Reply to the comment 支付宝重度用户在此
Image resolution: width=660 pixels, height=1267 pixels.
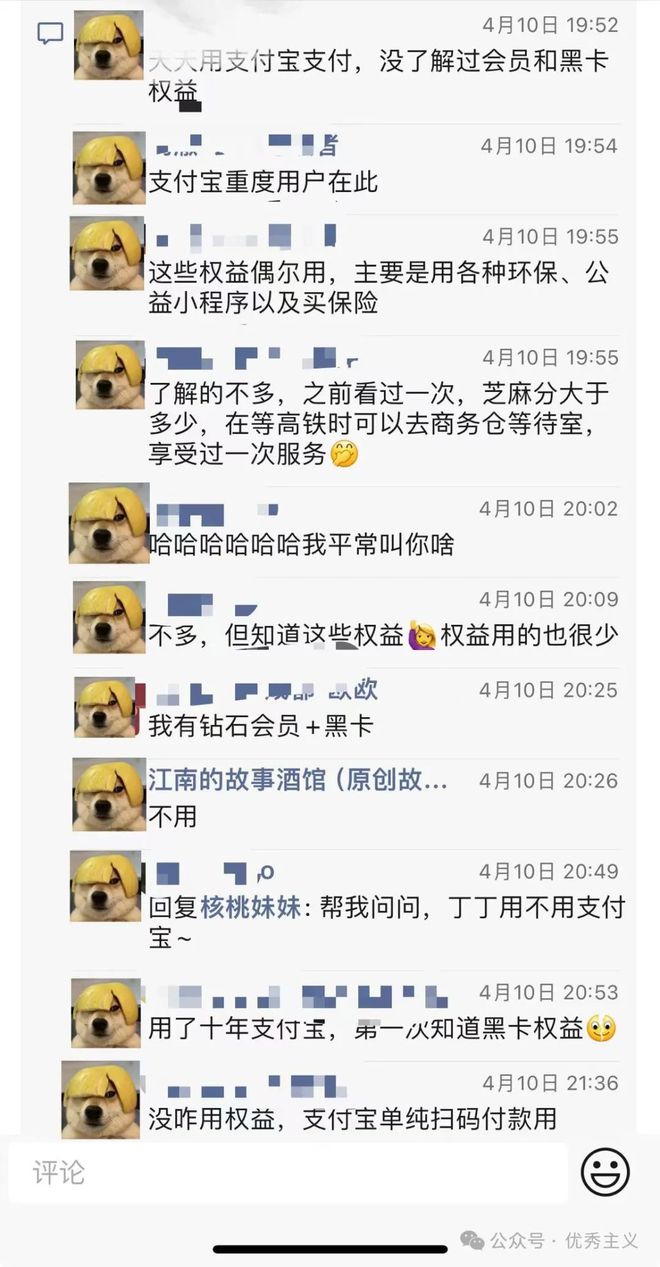pos(263,182)
